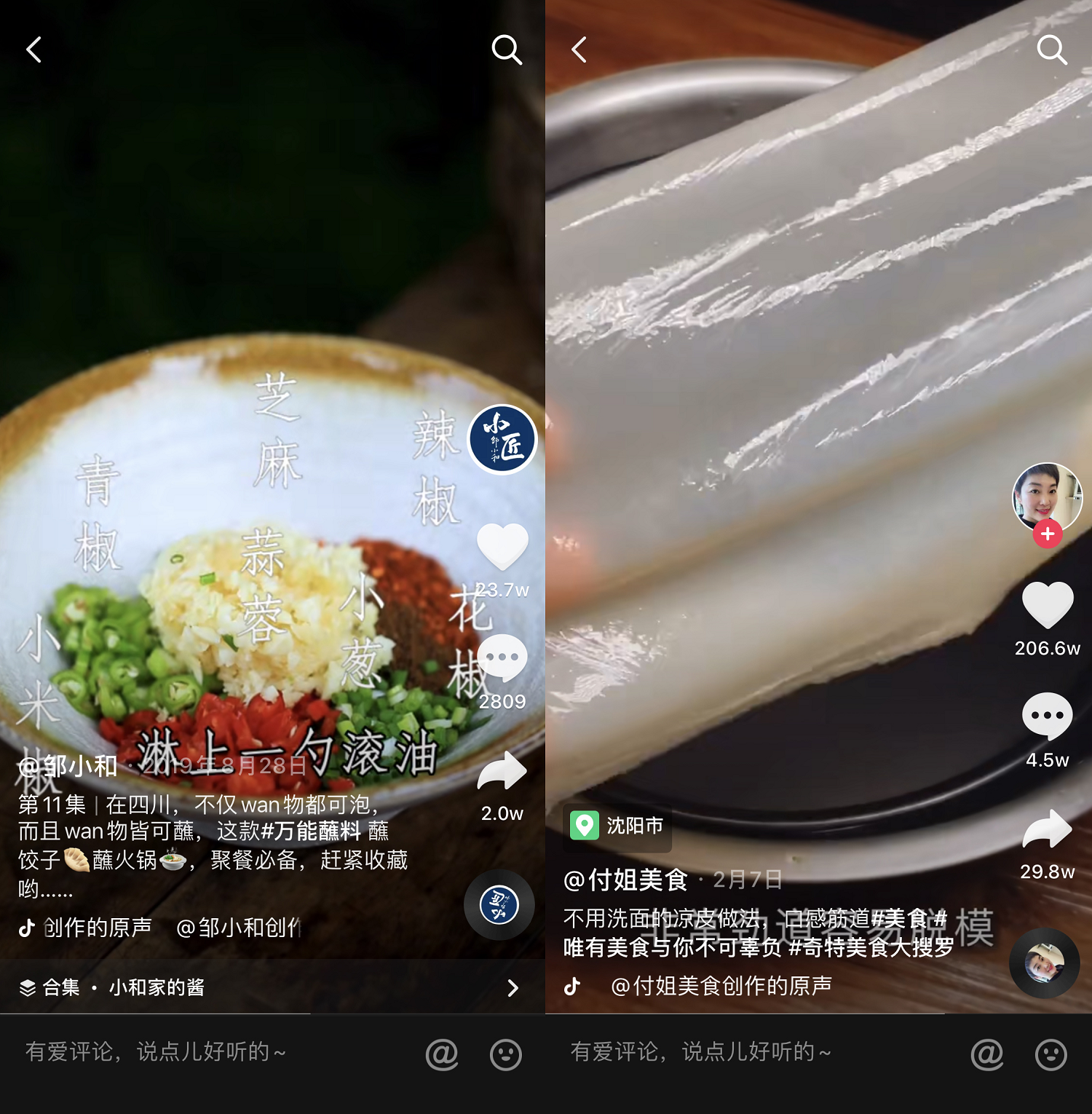Go back from 付姐美食's video

click(x=579, y=50)
